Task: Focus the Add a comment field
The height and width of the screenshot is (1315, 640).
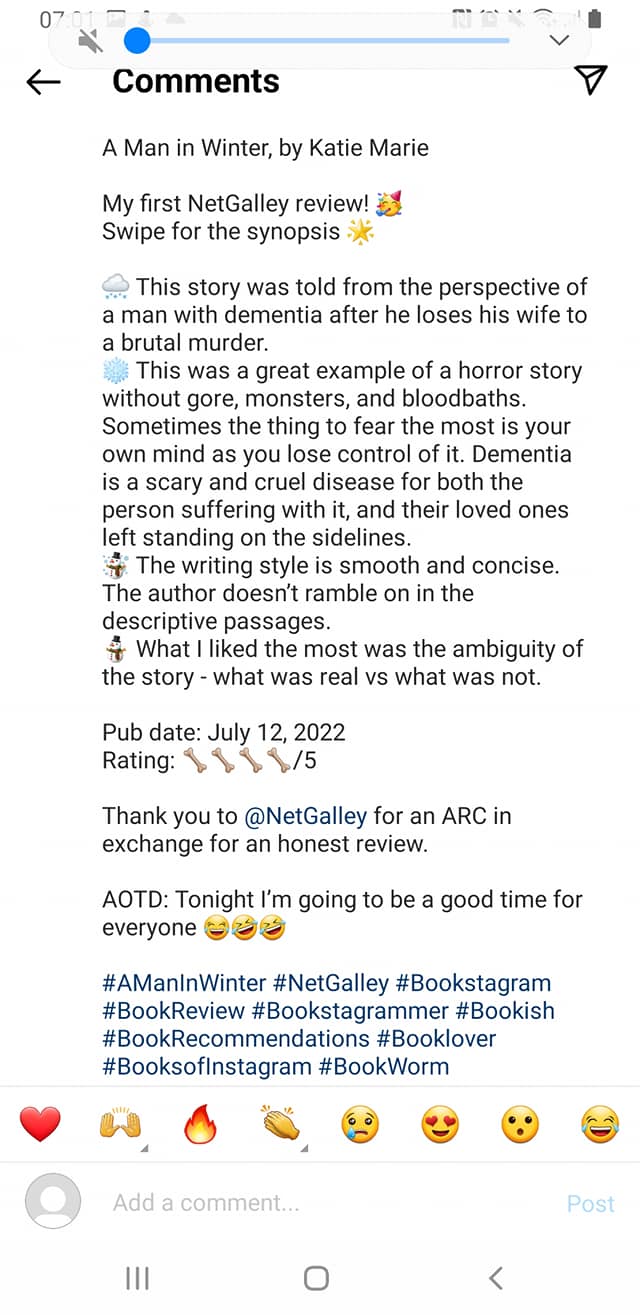Action: click(x=300, y=1203)
